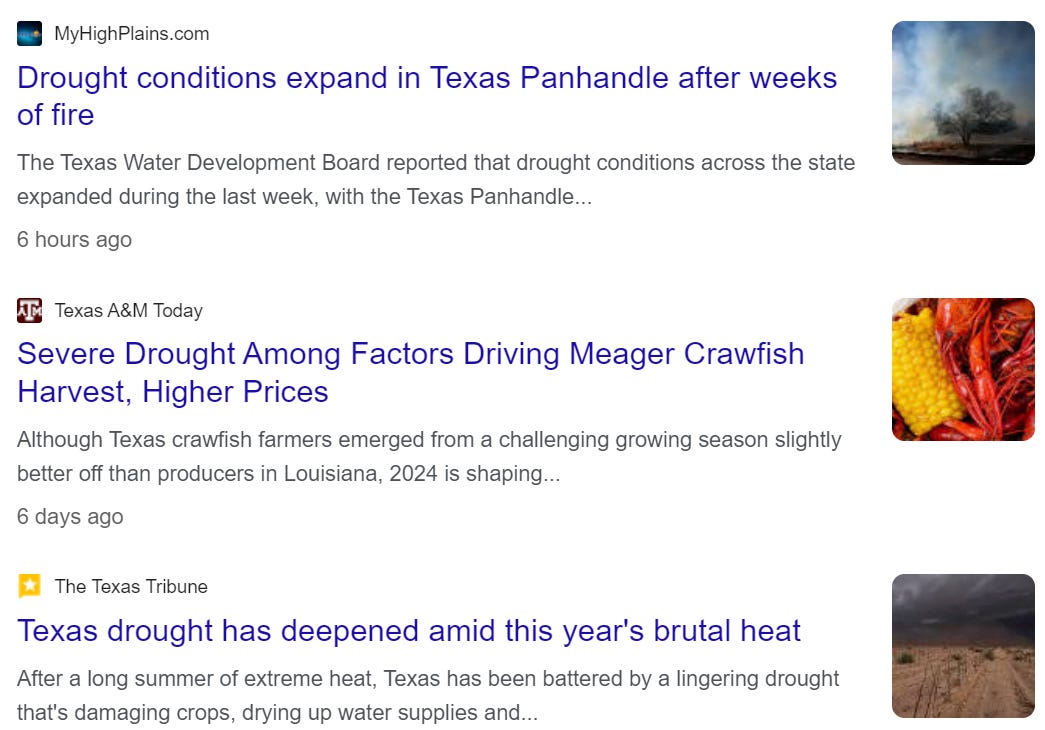Open the Meager Crawfish Harvest article headline
Viewport: 1045px width, 730px height.
tap(411, 373)
